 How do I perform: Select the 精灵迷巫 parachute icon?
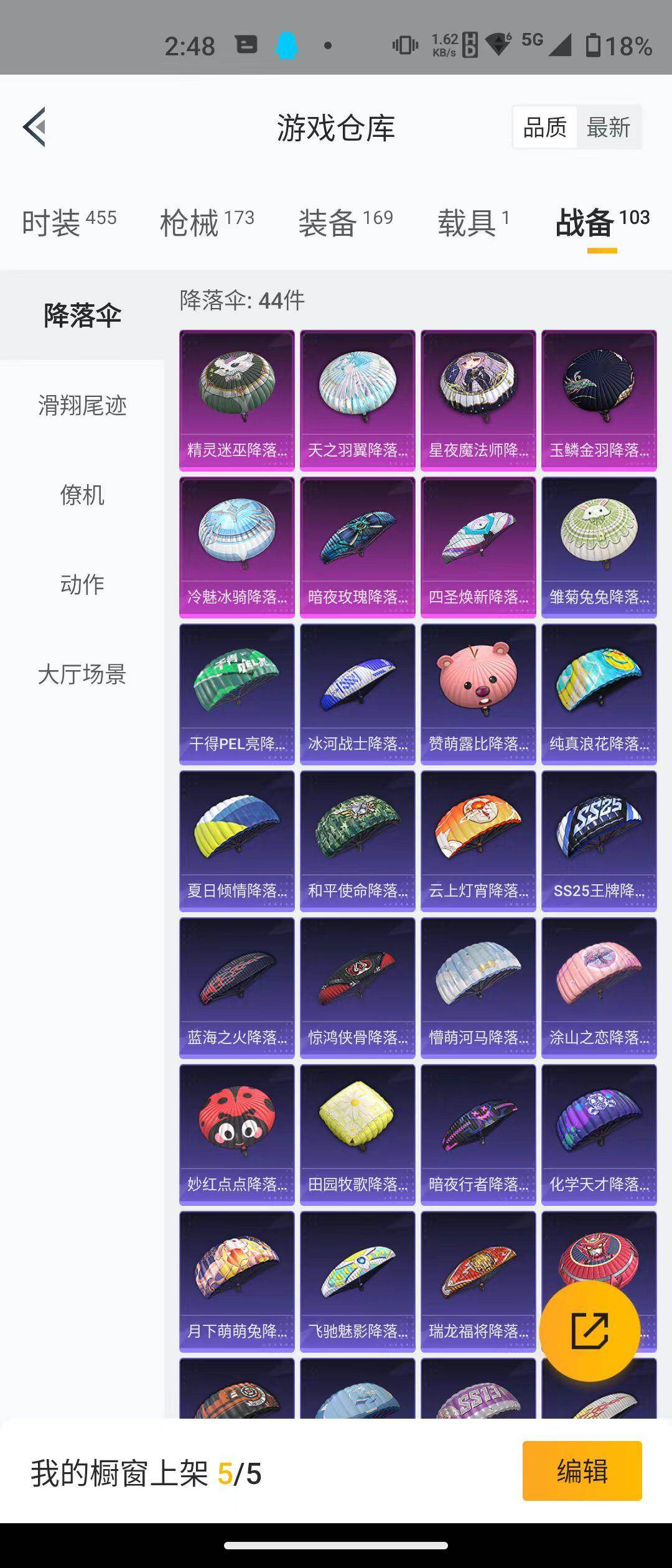pos(236,398)
